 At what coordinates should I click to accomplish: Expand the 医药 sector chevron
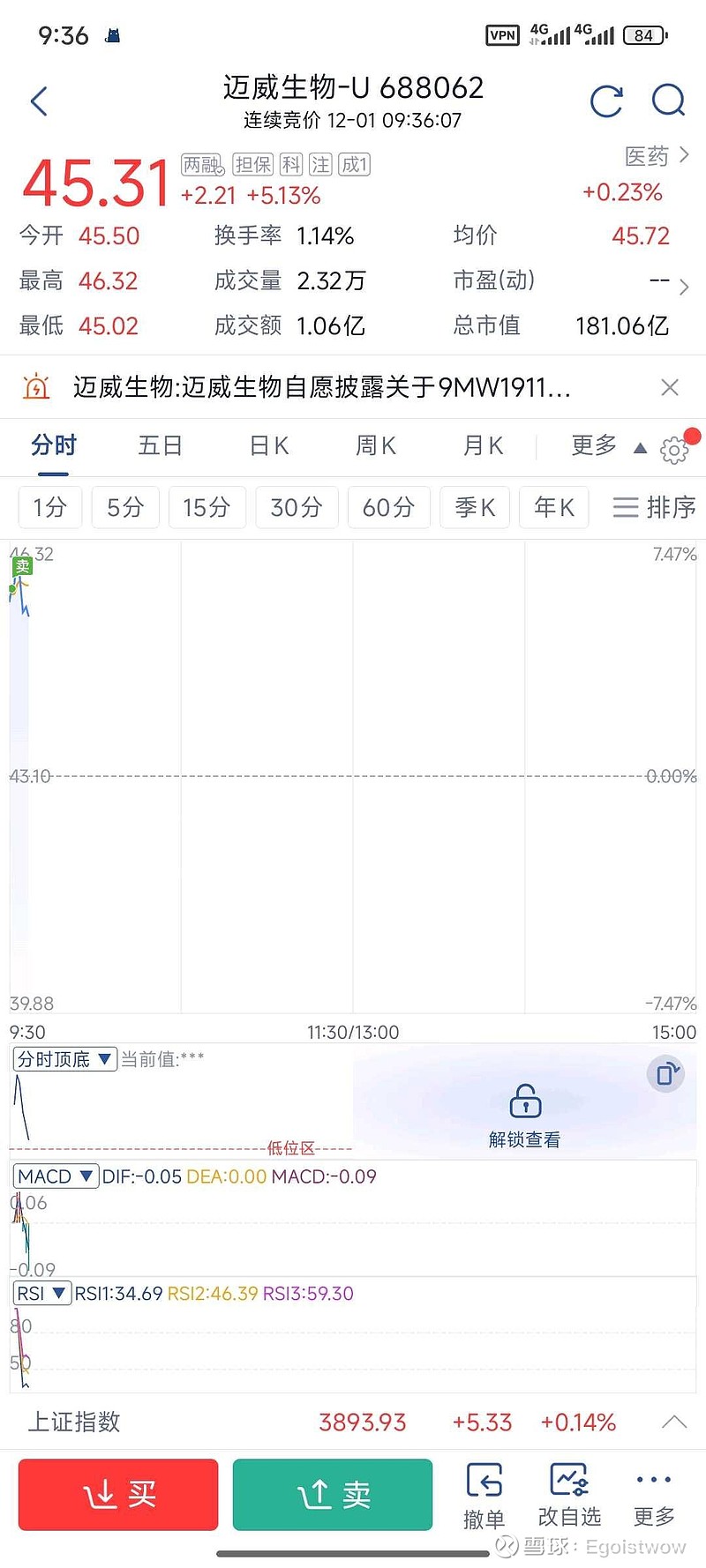[684, 155]
